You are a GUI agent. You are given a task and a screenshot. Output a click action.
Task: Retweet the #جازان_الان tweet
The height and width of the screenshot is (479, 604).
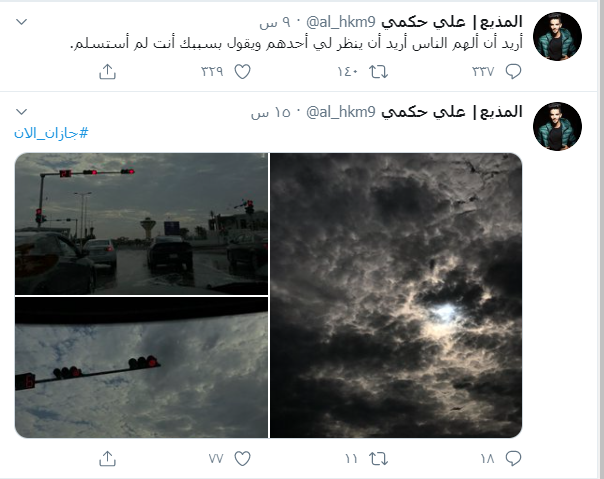point(379,459)
